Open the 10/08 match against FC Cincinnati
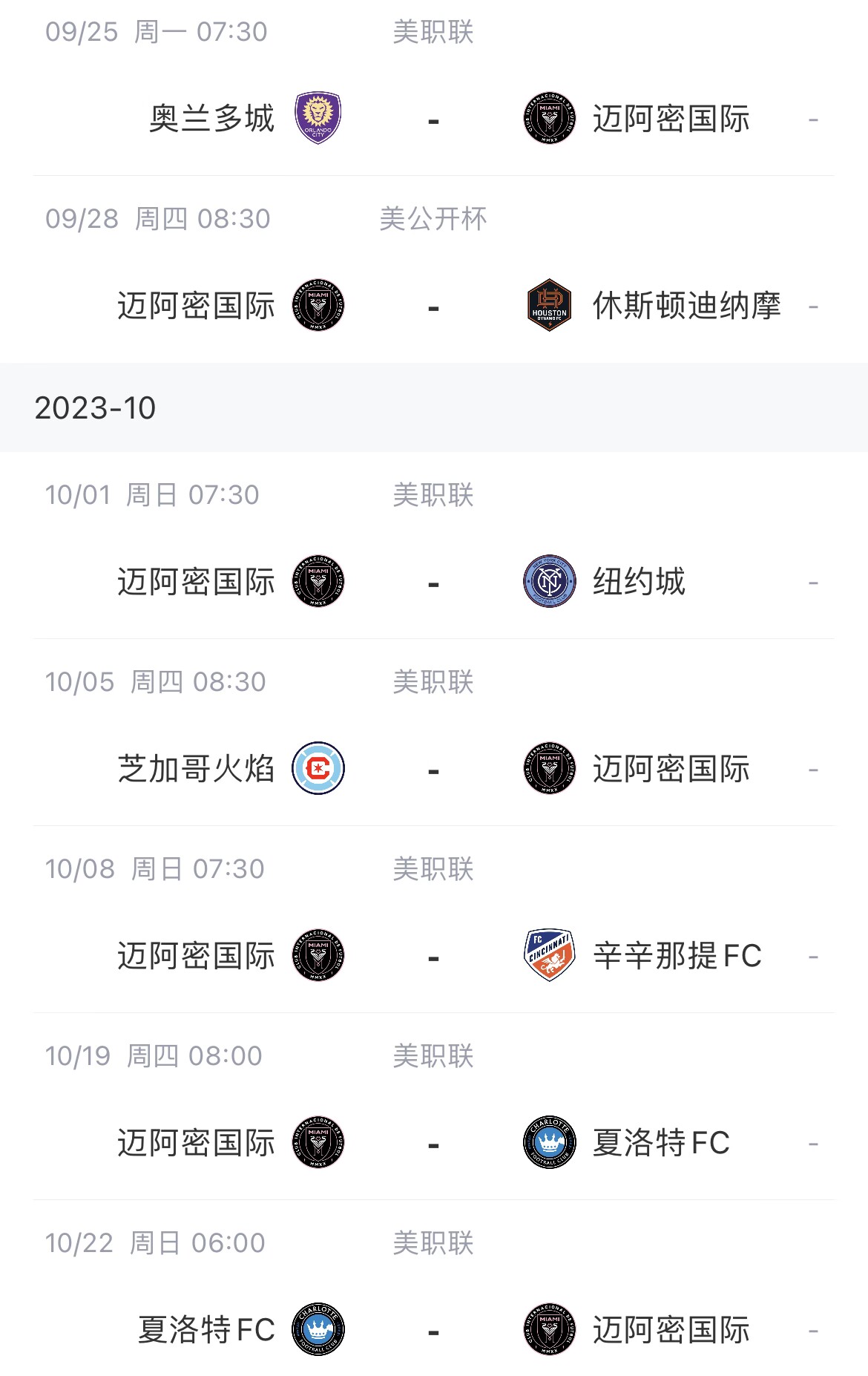 (433, 956)
